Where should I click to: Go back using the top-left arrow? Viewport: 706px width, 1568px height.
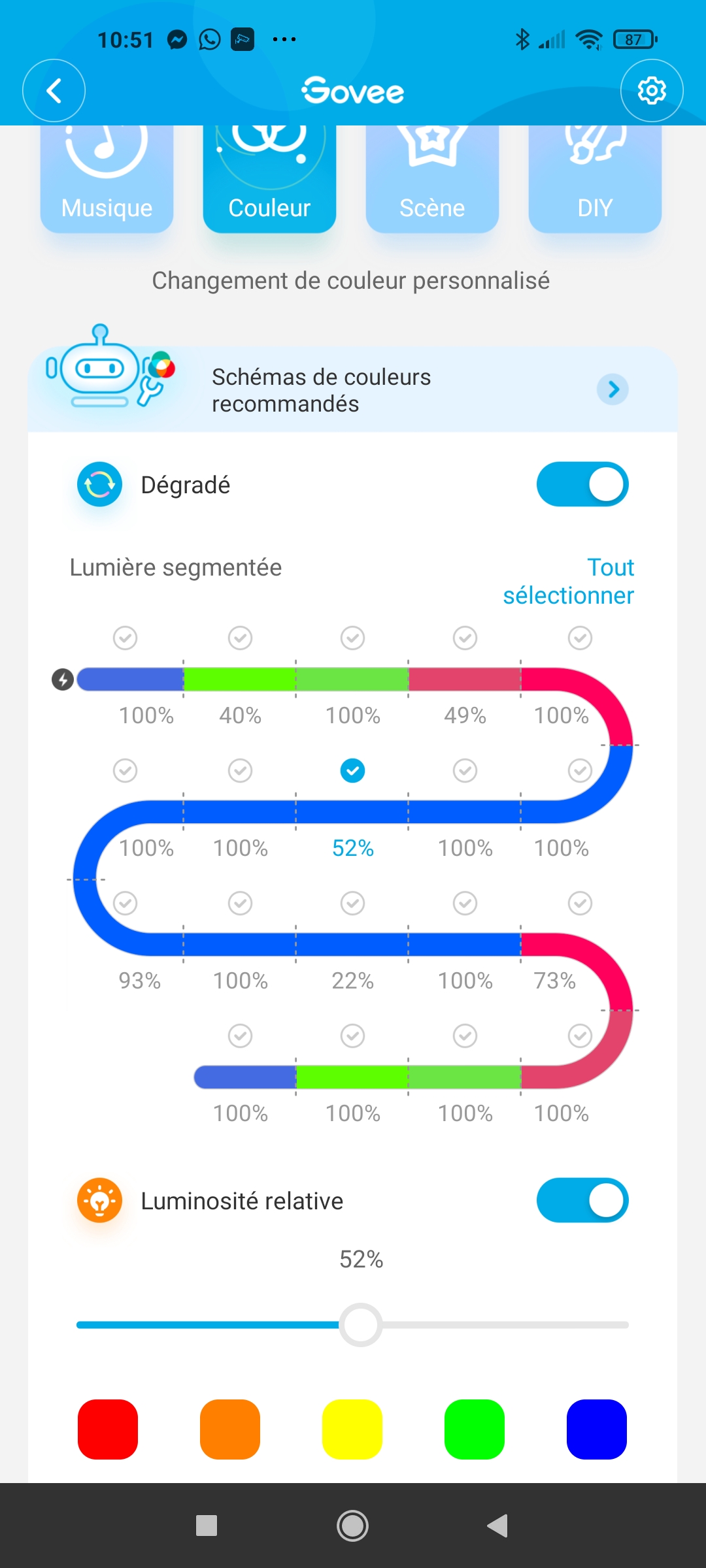pyautogui.click(x=54, y=91)
